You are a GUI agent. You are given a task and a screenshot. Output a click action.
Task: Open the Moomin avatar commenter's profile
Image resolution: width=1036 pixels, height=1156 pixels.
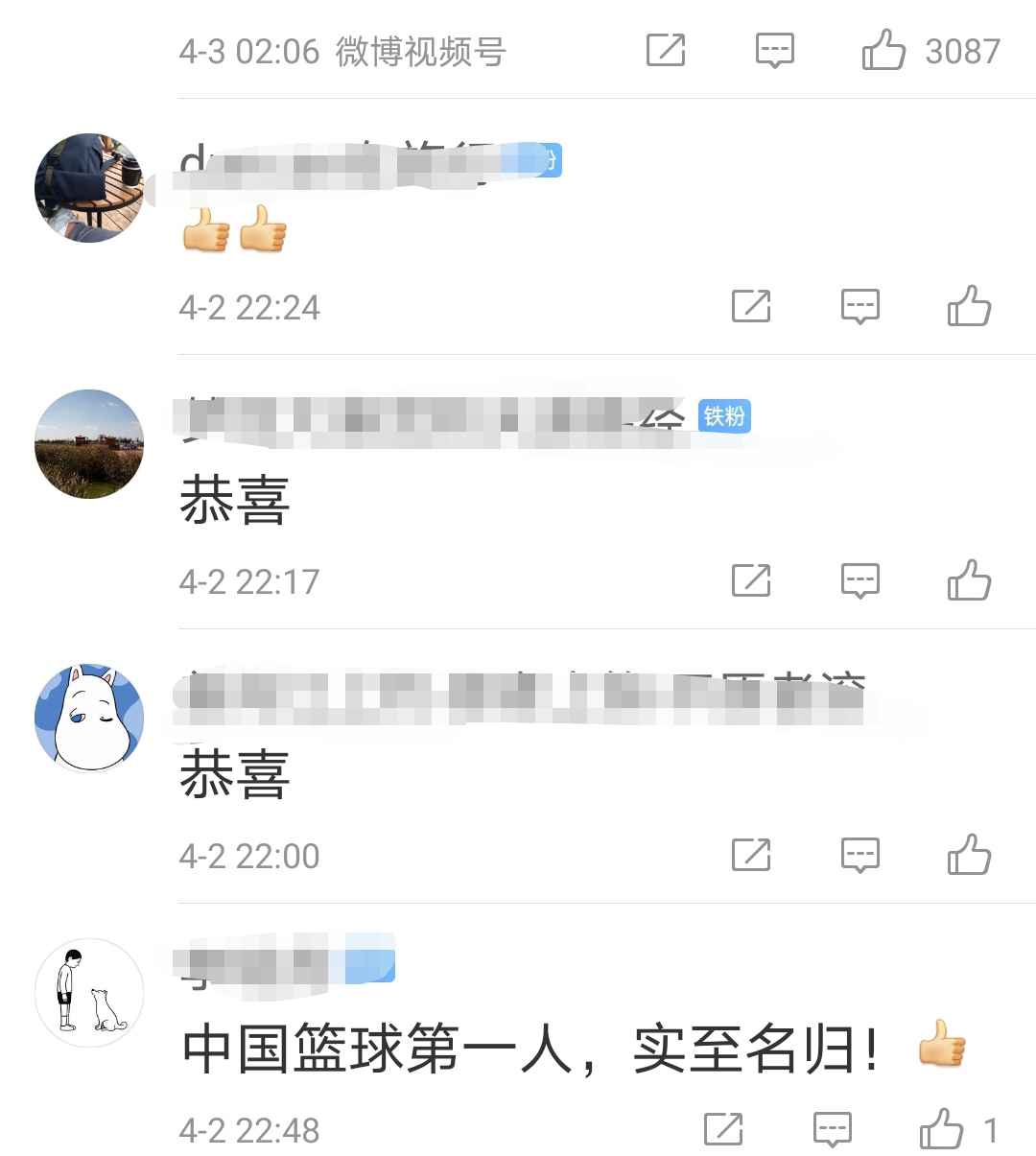[x=89, y=718]
